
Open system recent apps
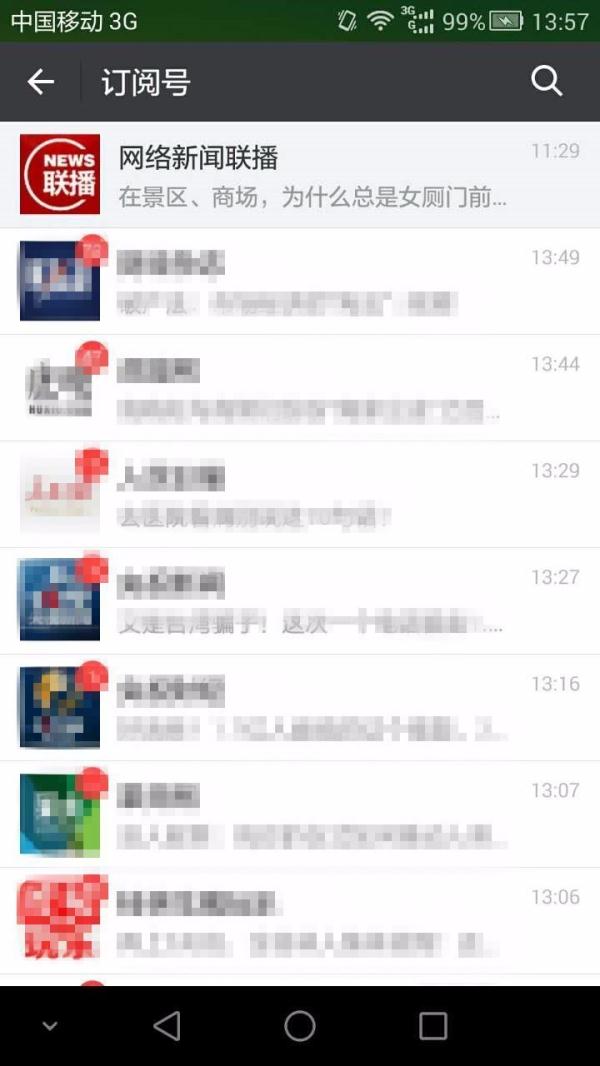[433, 1026]
